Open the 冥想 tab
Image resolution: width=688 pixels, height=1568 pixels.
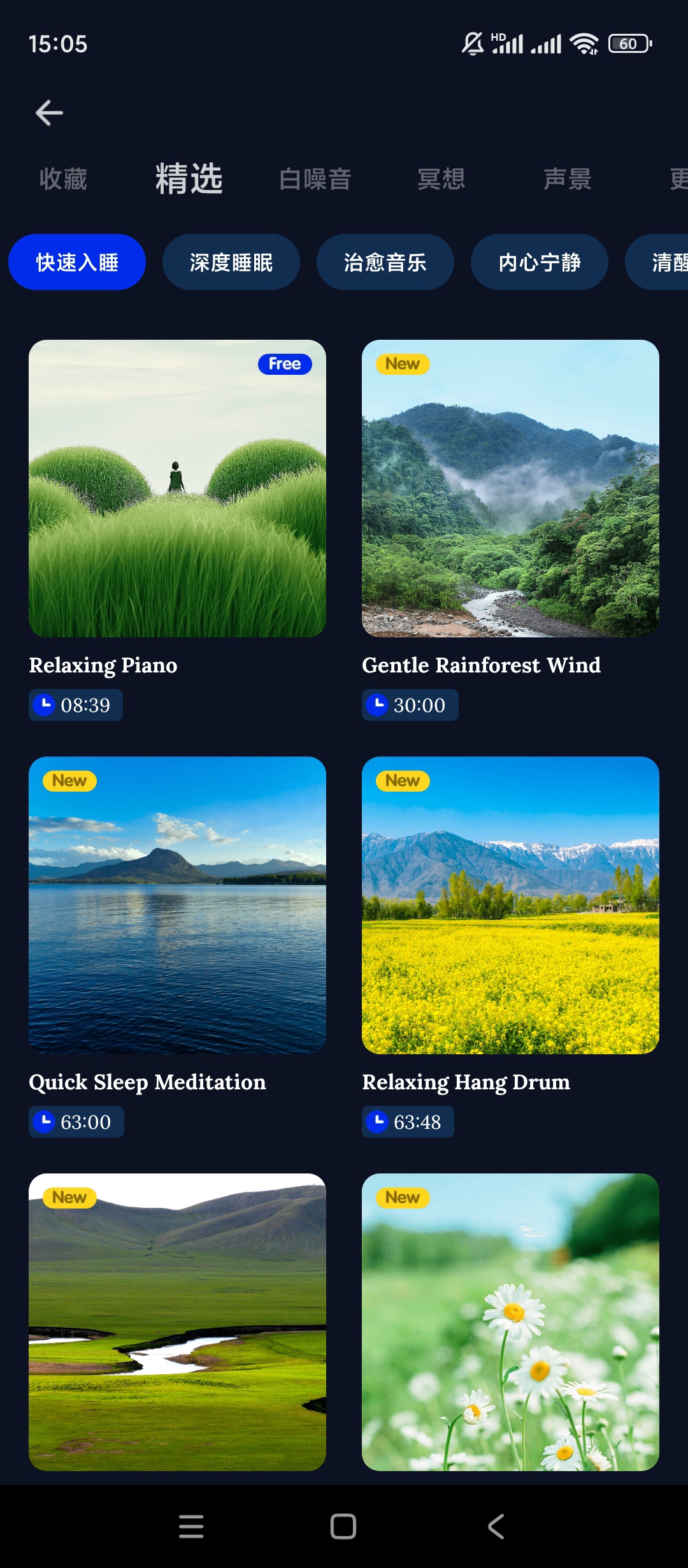click(441, 179)
